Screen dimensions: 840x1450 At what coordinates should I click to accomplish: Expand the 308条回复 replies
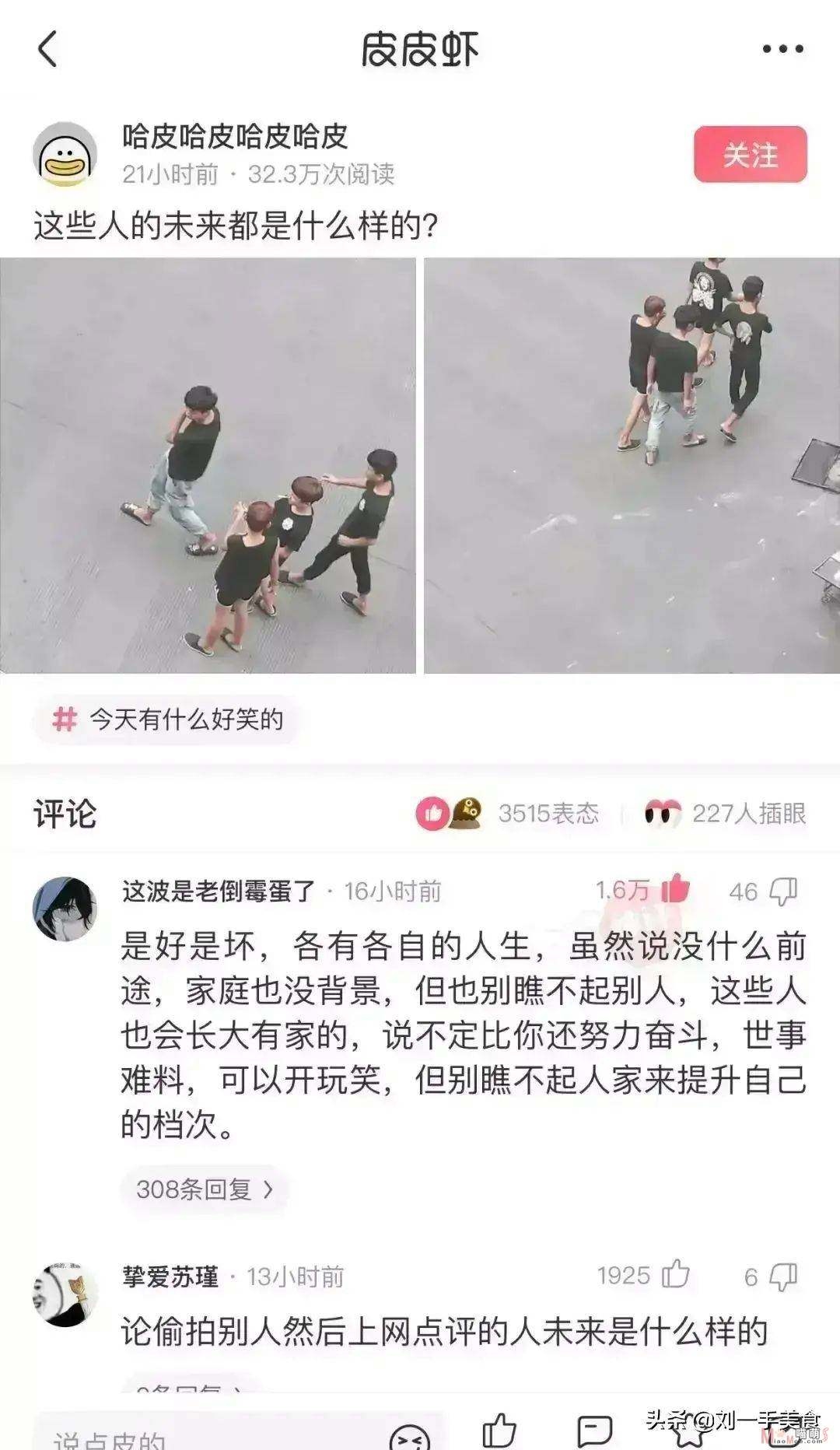(x=205, y=1189)
